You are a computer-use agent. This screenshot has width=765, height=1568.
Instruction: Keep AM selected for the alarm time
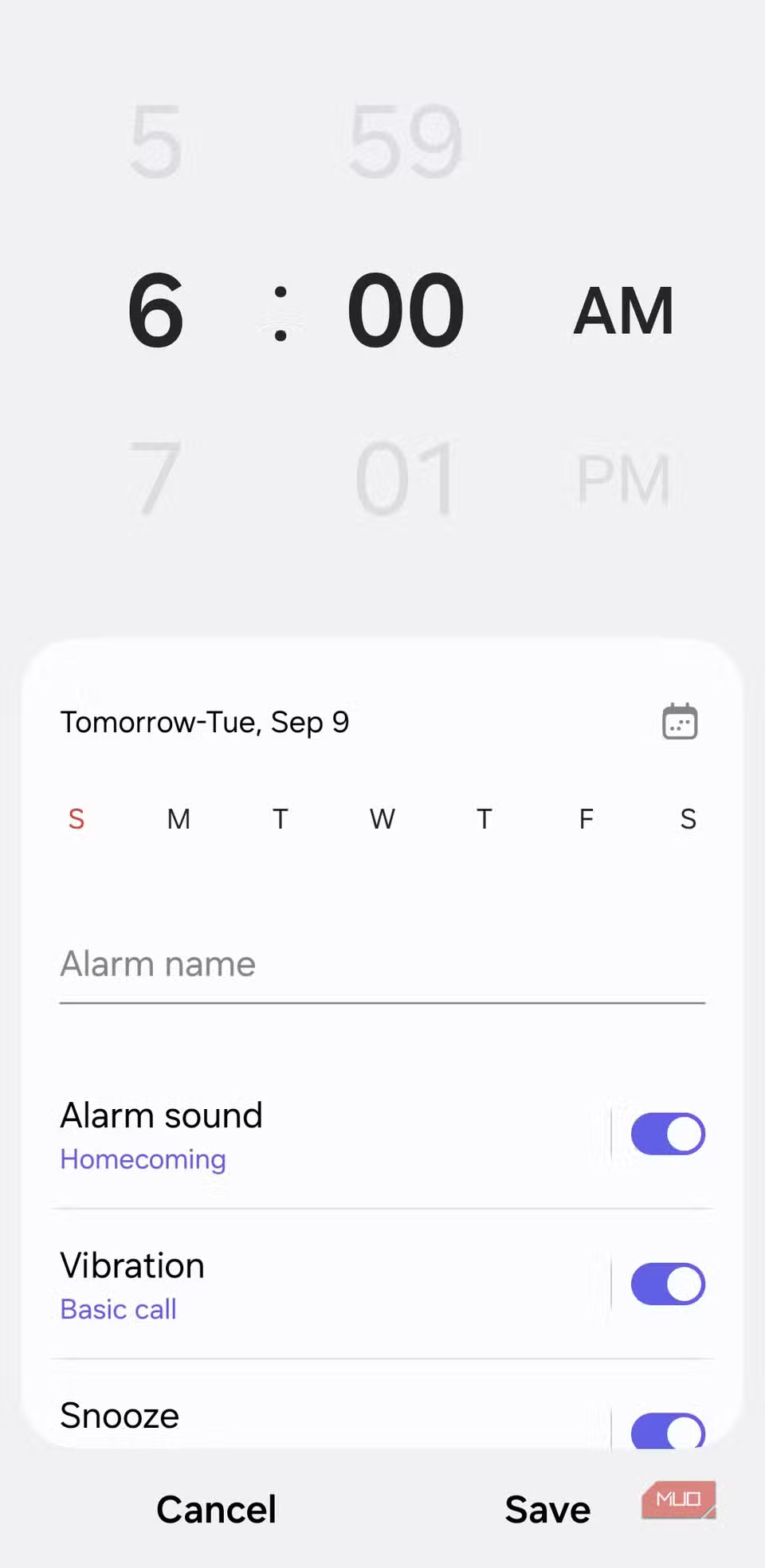[x=624, y=311]
